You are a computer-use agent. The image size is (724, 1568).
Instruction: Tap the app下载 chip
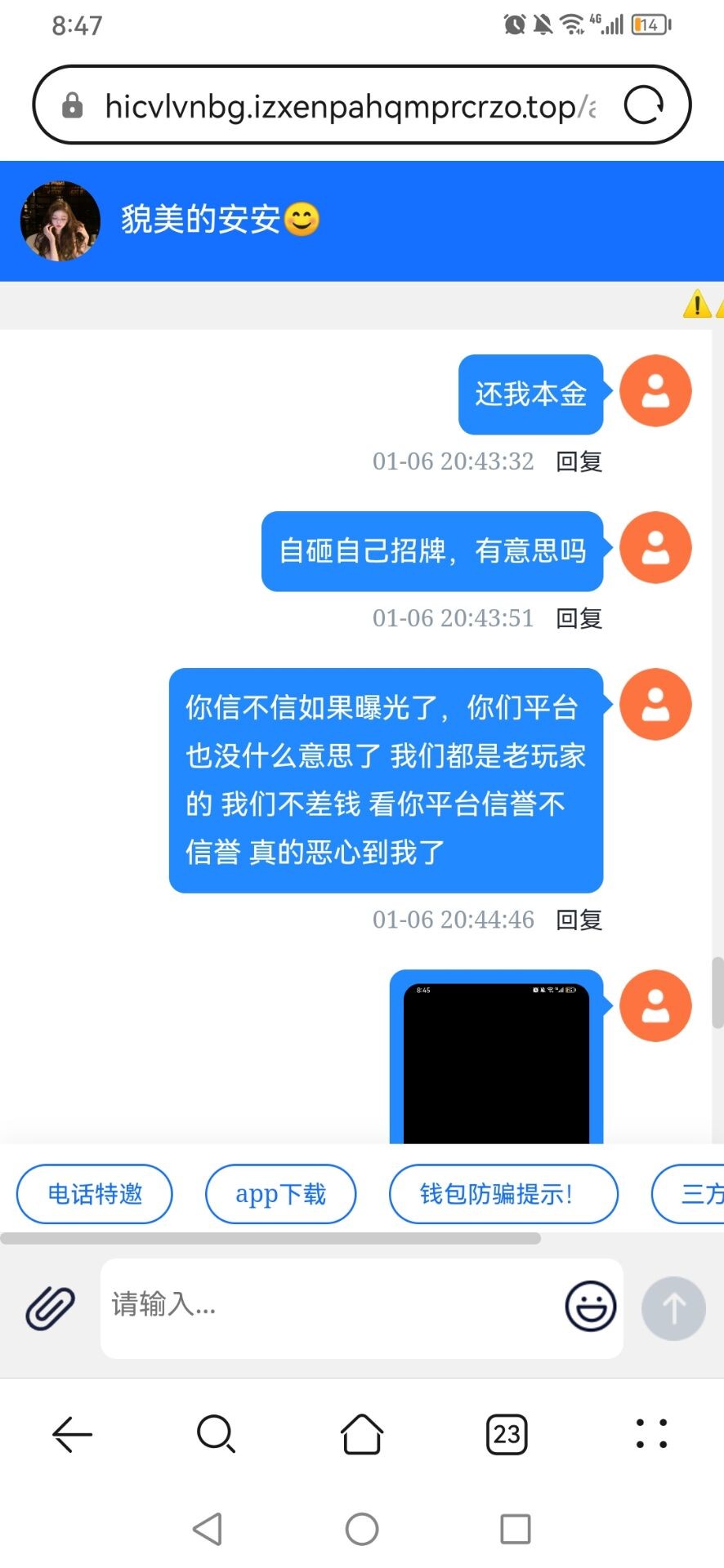[x=280, y=1194]
